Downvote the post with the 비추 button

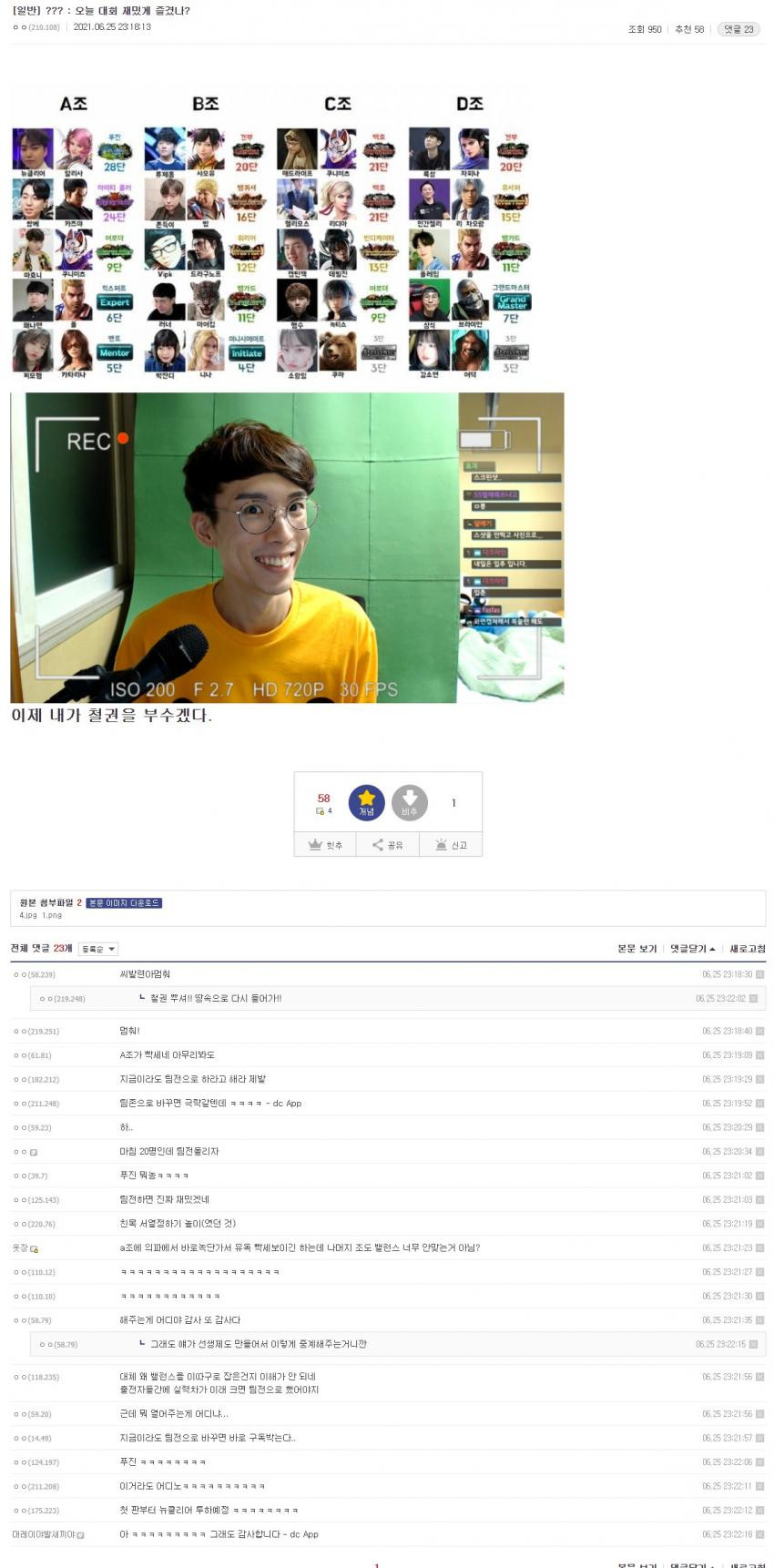409,802
